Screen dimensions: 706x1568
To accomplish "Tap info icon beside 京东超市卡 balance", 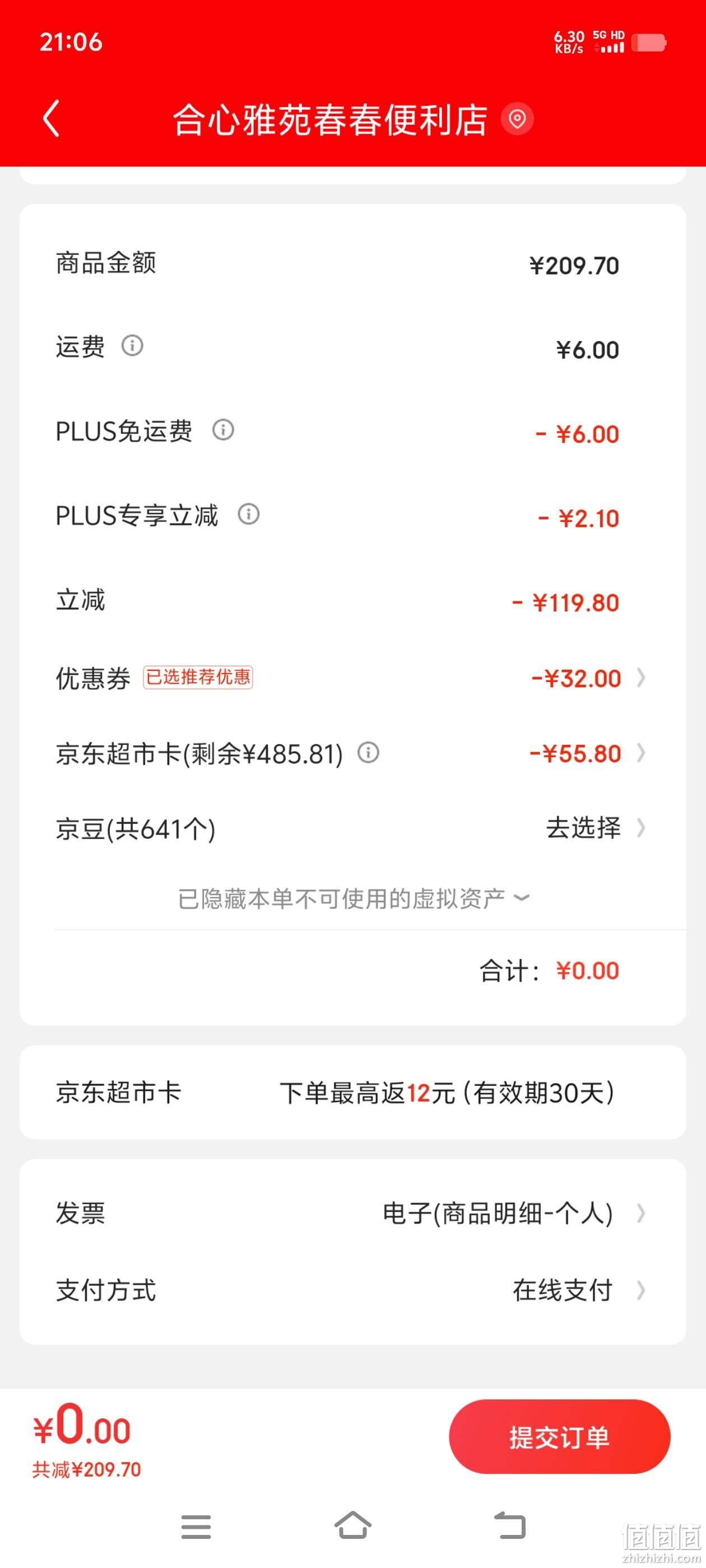I will click(368, 753).
